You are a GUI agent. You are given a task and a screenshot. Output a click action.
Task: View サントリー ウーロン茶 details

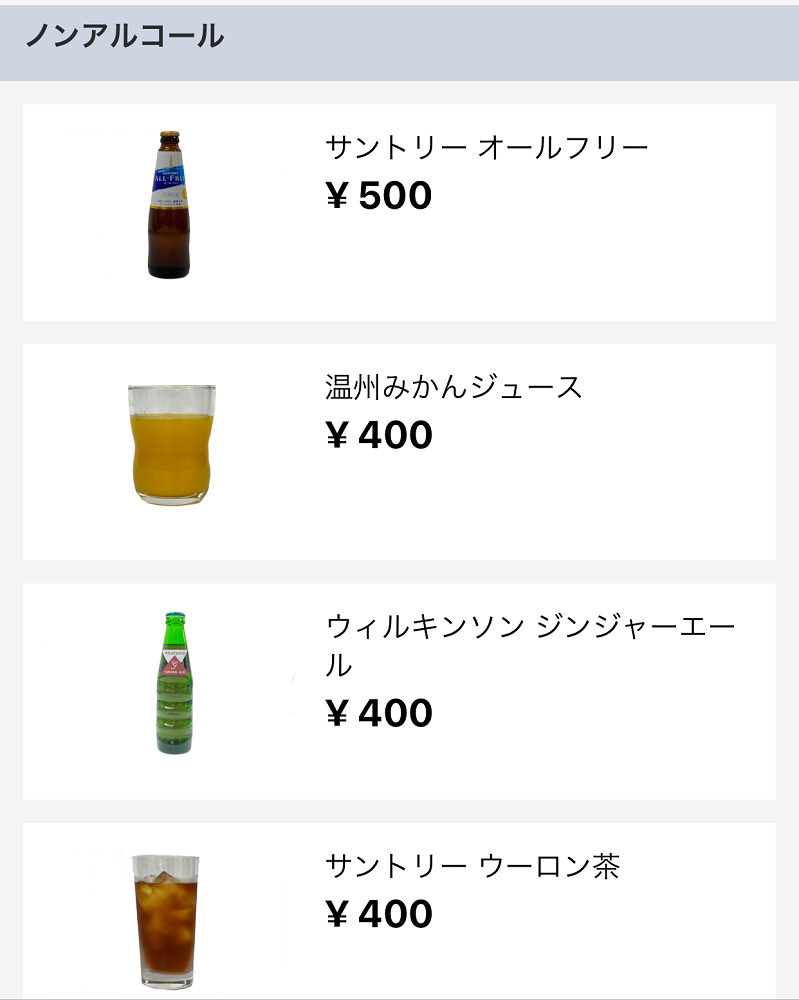(x=398, y=908)
